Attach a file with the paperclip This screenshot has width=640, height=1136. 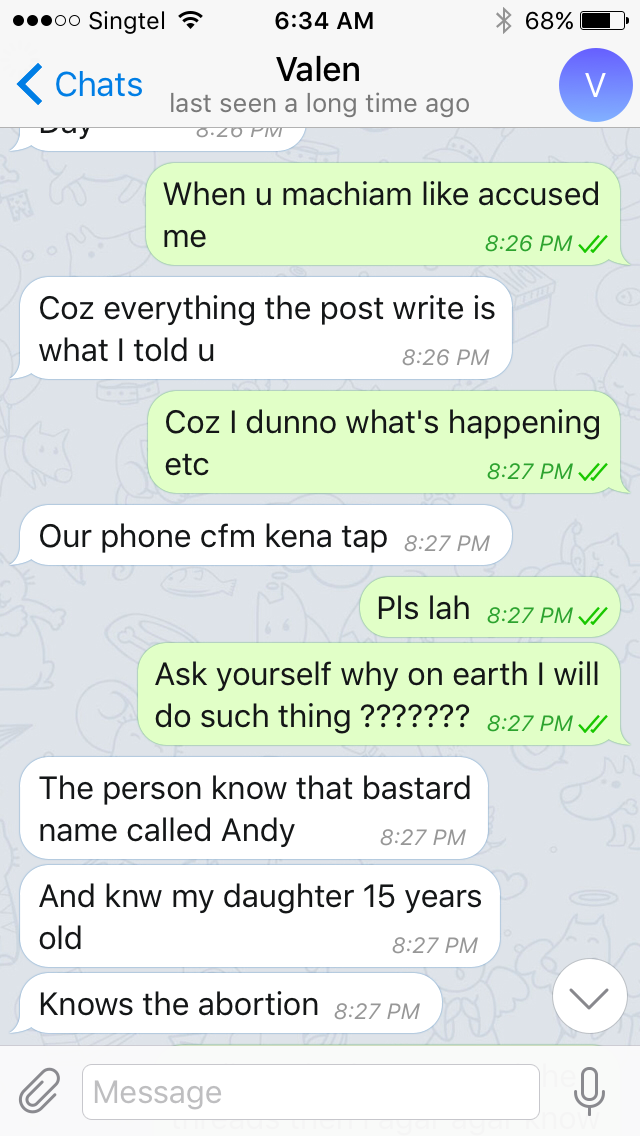pos(38,1091)
